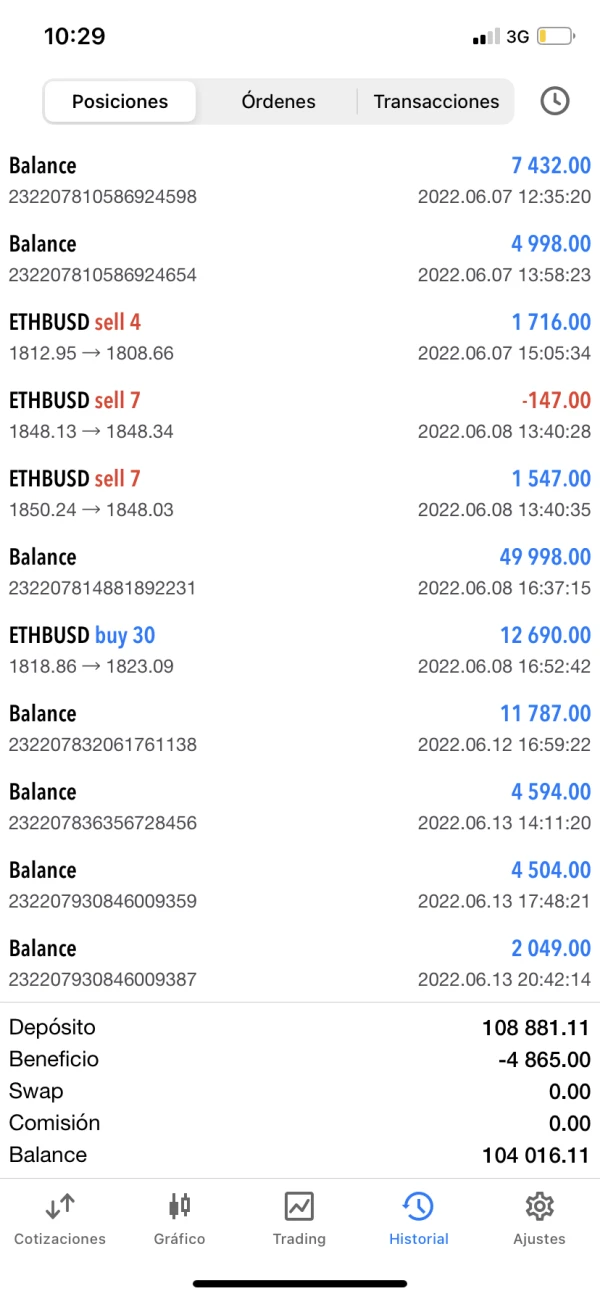Go to the Cotizaciones tab
This screenshot has height=1299, width=600.
[x=60, y=1218]
